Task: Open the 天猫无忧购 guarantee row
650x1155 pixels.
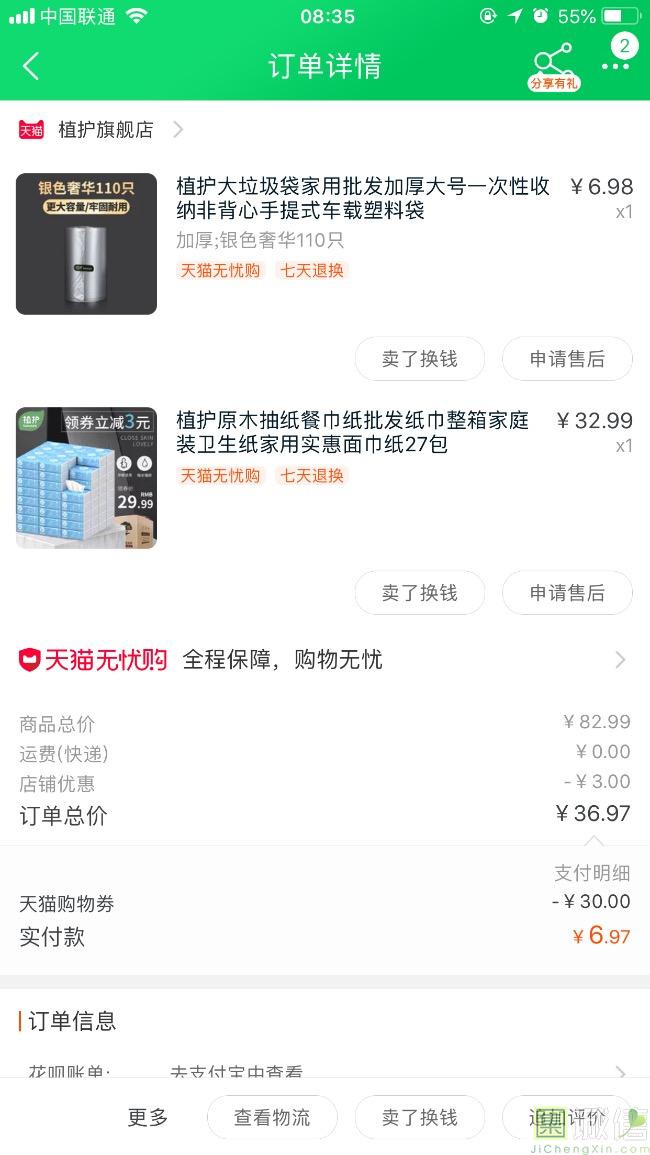Action: (325, 659)
